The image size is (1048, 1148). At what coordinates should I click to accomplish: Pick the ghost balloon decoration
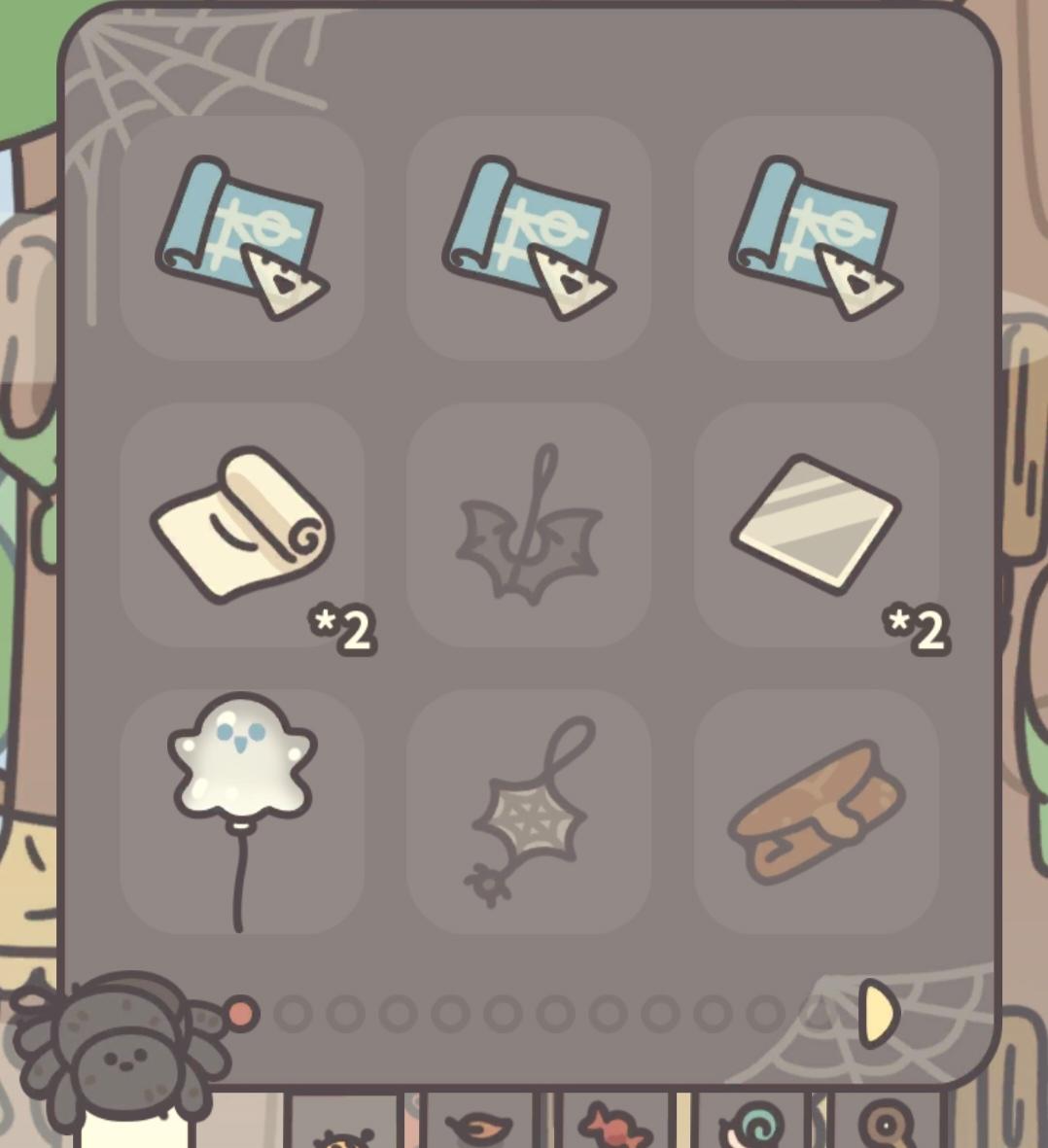tap(241, 817)
